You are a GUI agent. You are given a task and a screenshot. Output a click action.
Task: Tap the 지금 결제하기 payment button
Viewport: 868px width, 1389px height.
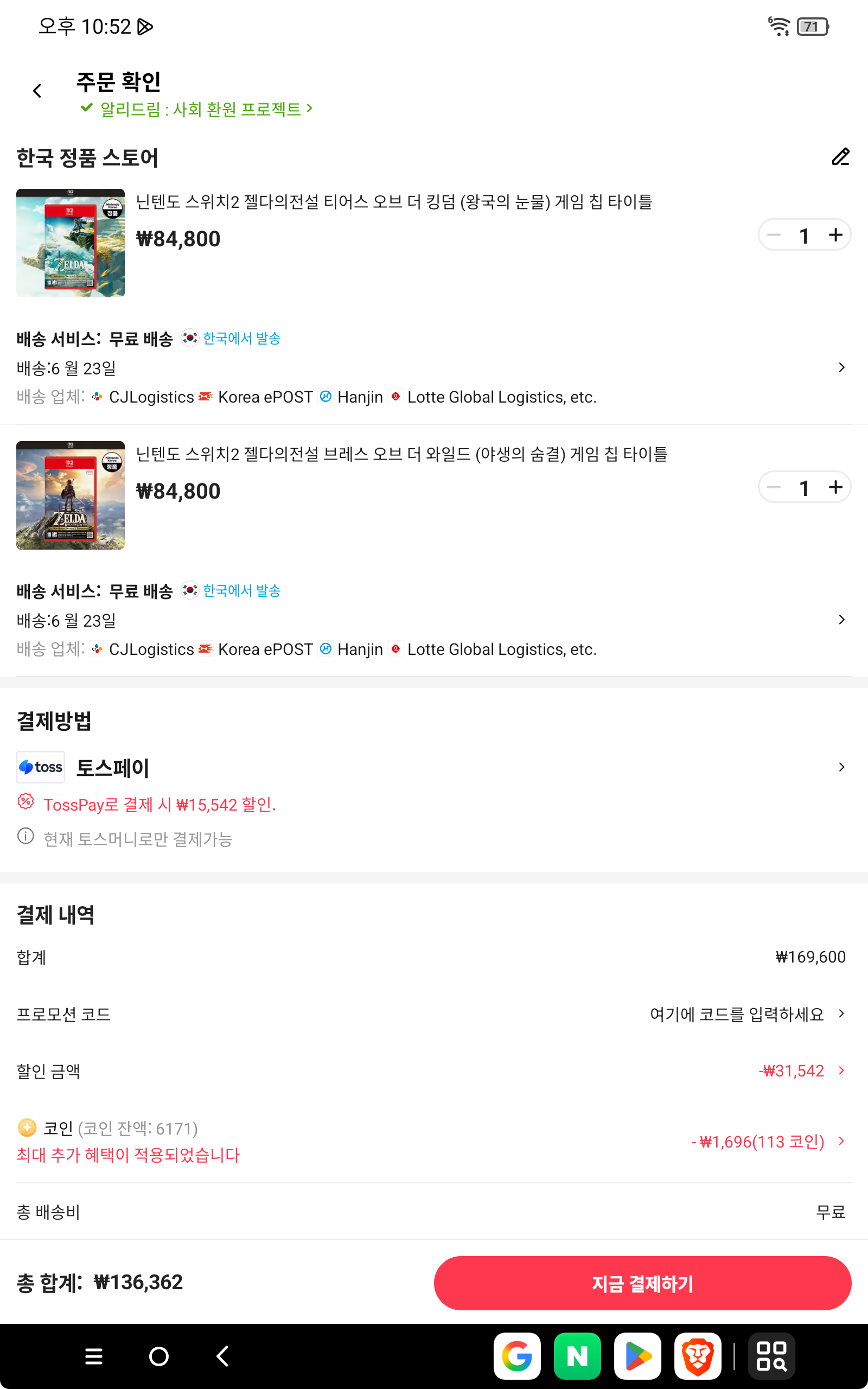coord(642,1283)
